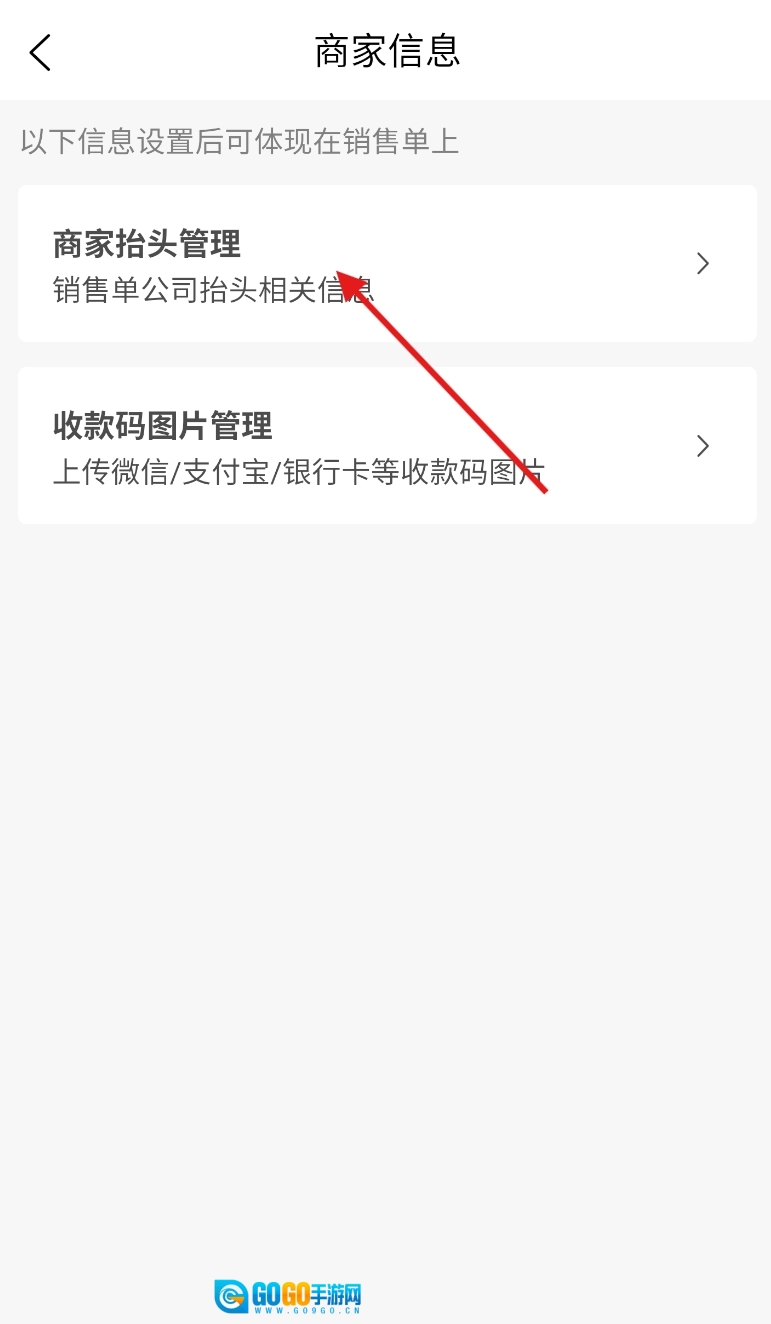Open 商家抬头管理 row
Screen dimensions: 771x1324
point(386,263)
